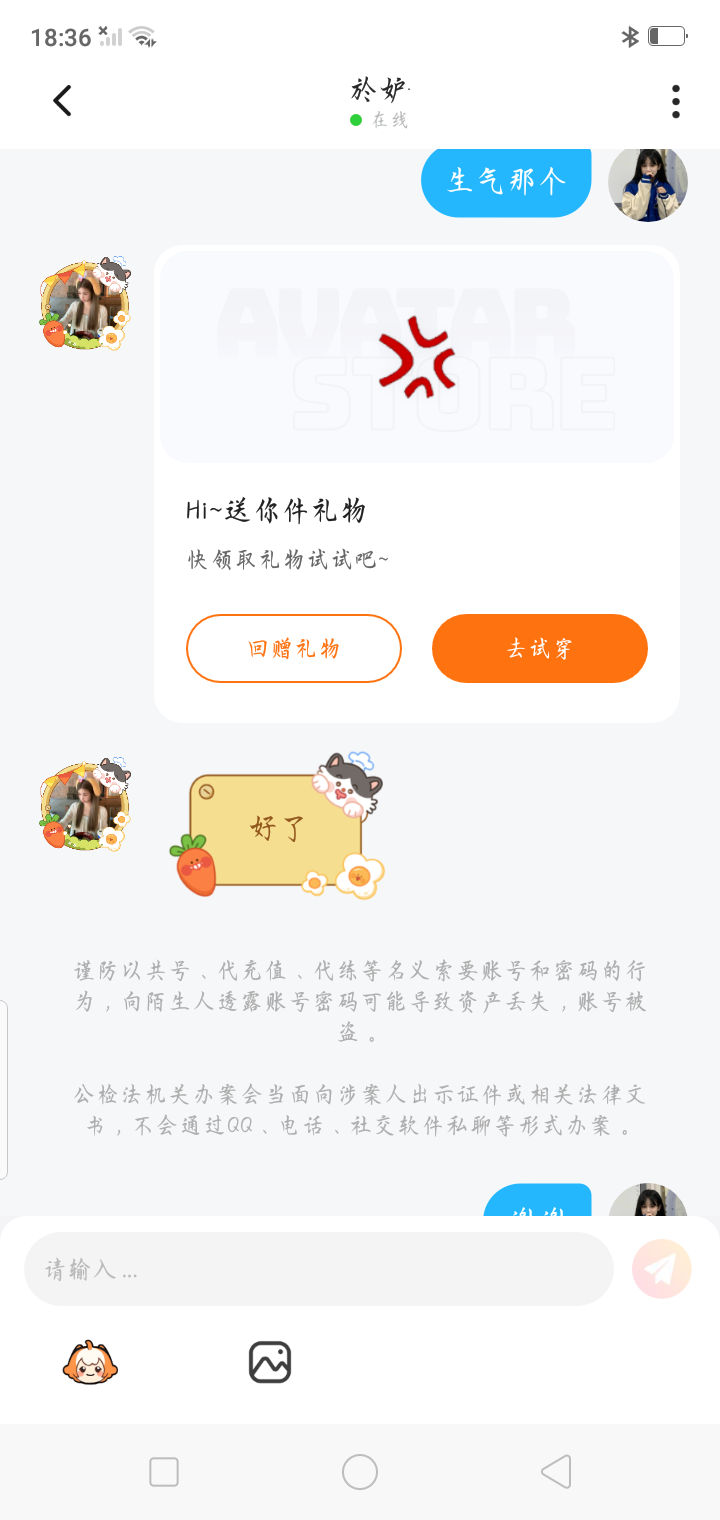
Task: Open my avatar next to 生气那个
Action: pos(648,183)
